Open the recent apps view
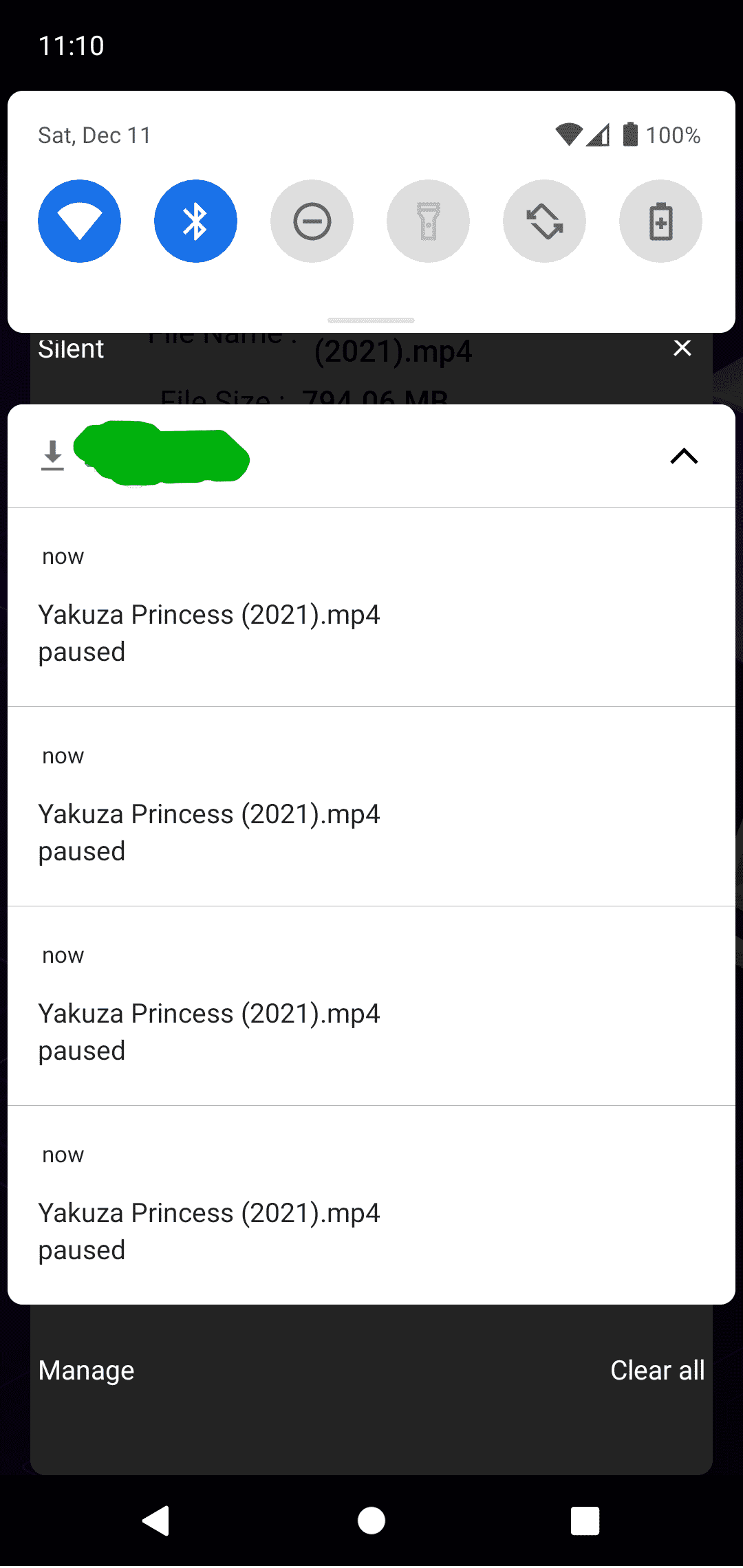 coord(585,1521)
